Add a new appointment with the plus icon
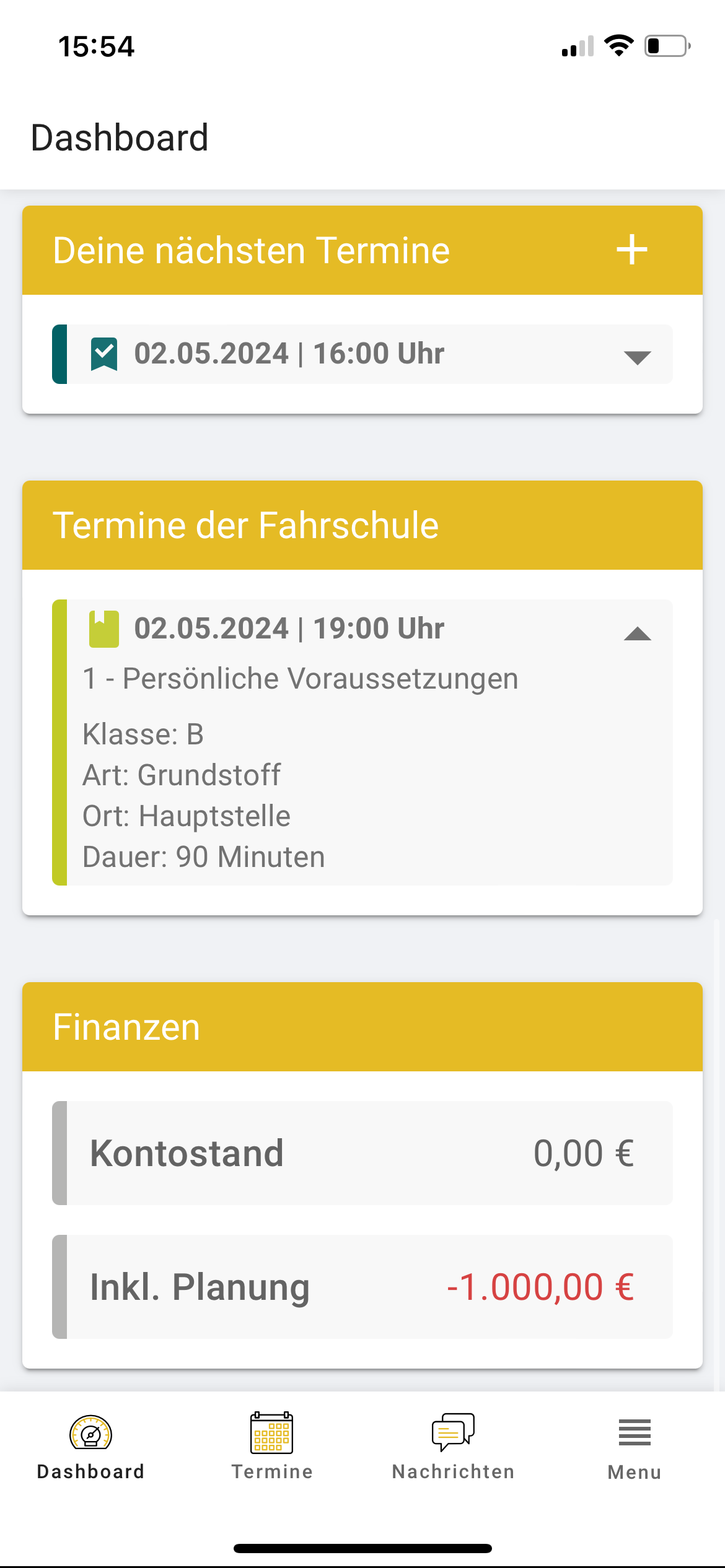 point(631,250)
